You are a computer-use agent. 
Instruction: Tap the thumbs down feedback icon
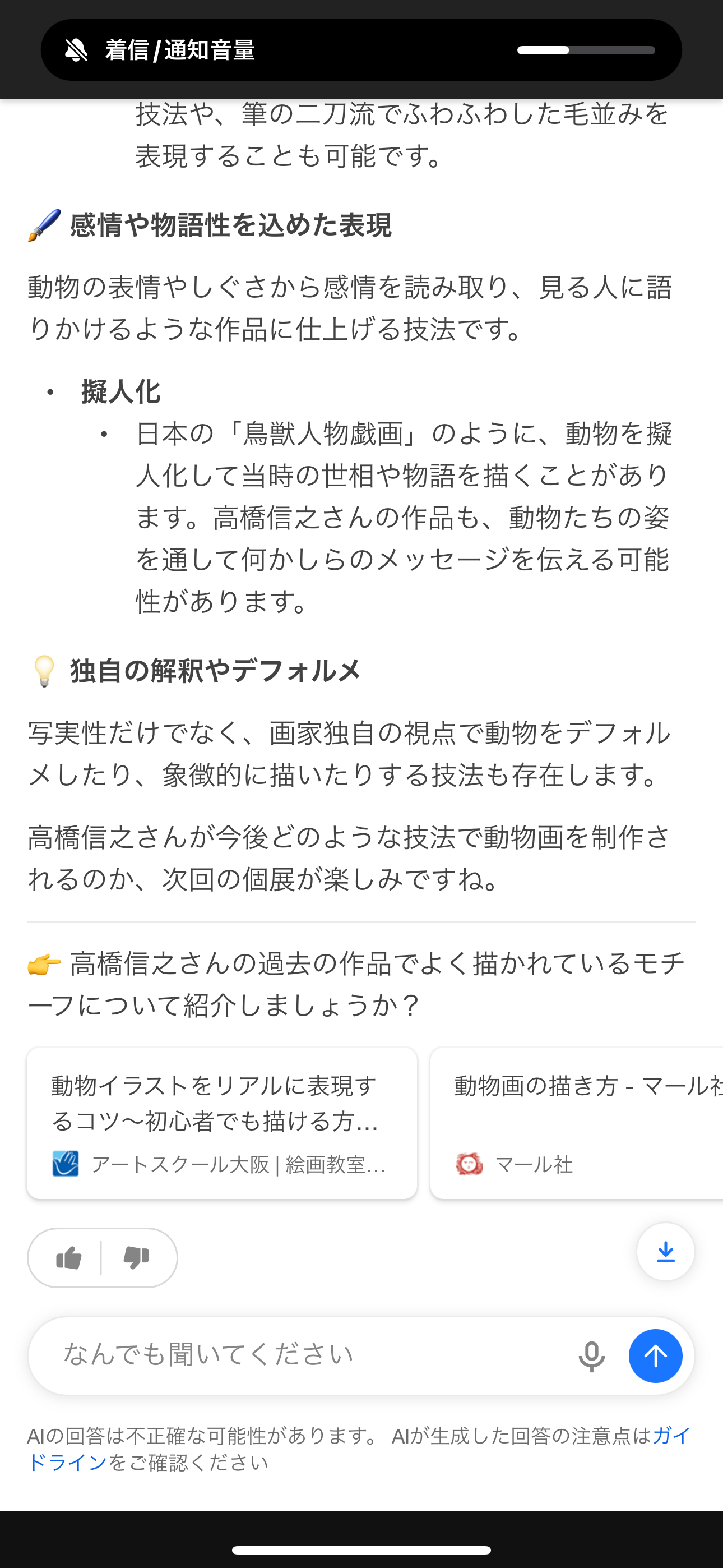point(136,1257)
